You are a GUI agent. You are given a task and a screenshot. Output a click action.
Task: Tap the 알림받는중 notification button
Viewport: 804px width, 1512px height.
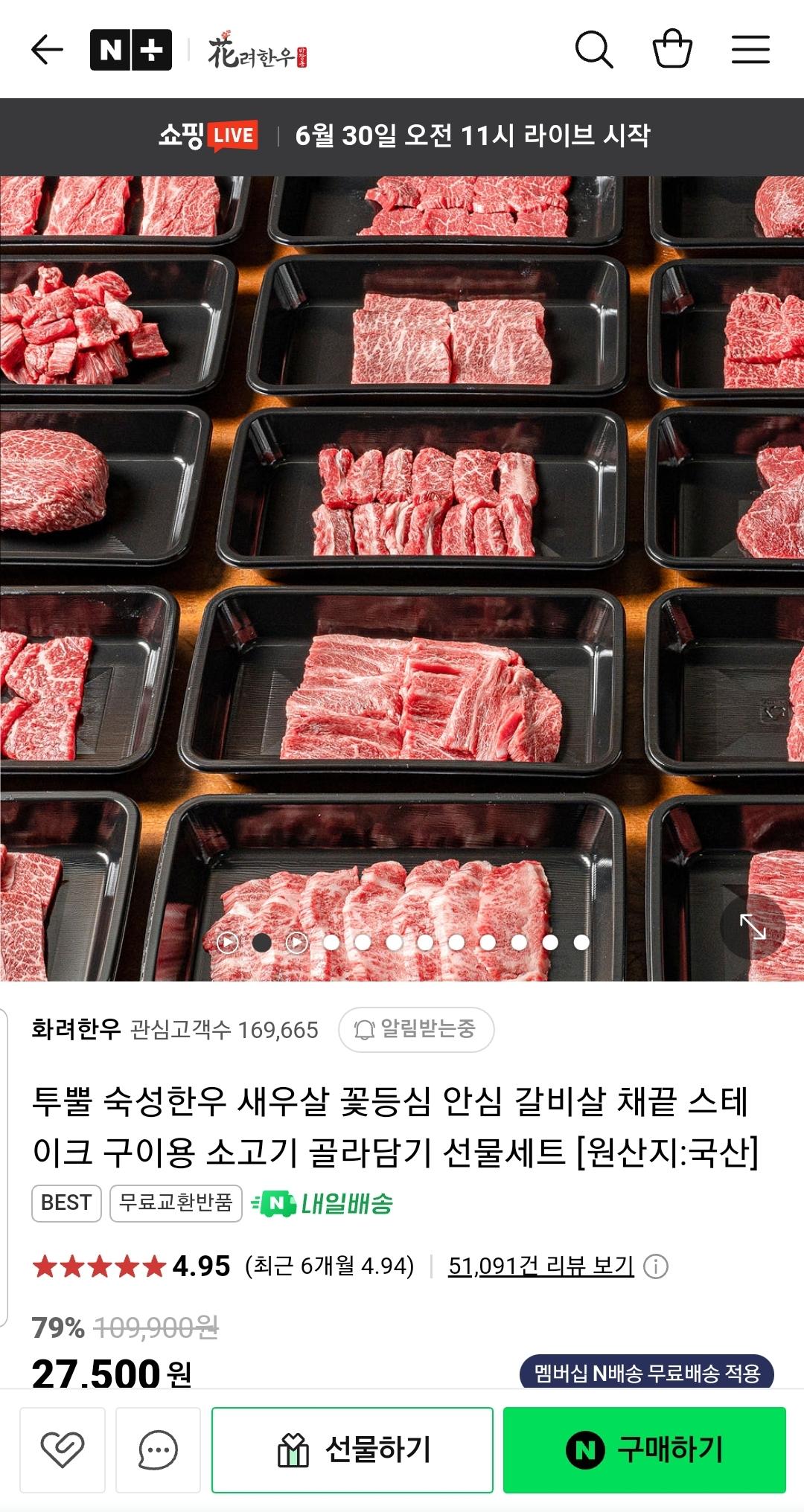coord(416,1029)
